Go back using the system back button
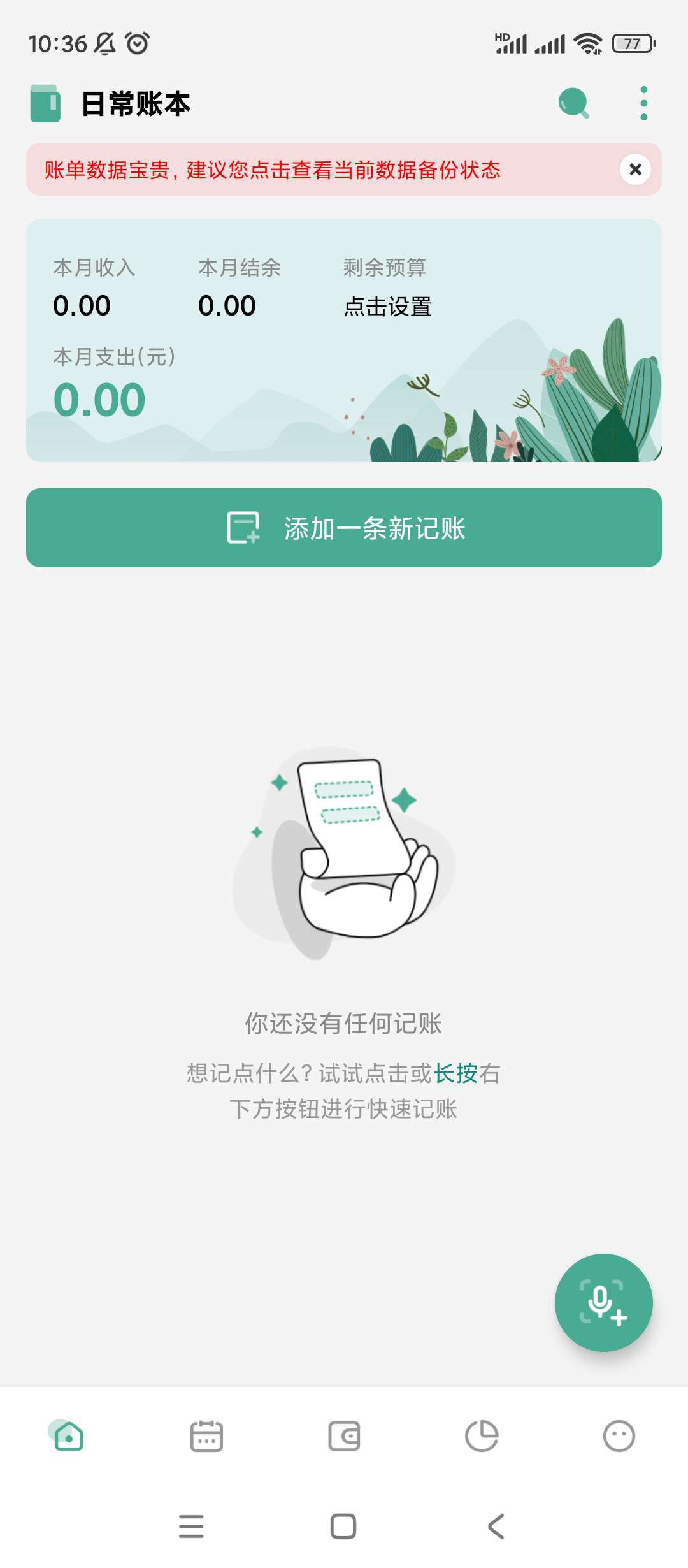The width and height of the screenshot is (688, 1568). 496,1527
